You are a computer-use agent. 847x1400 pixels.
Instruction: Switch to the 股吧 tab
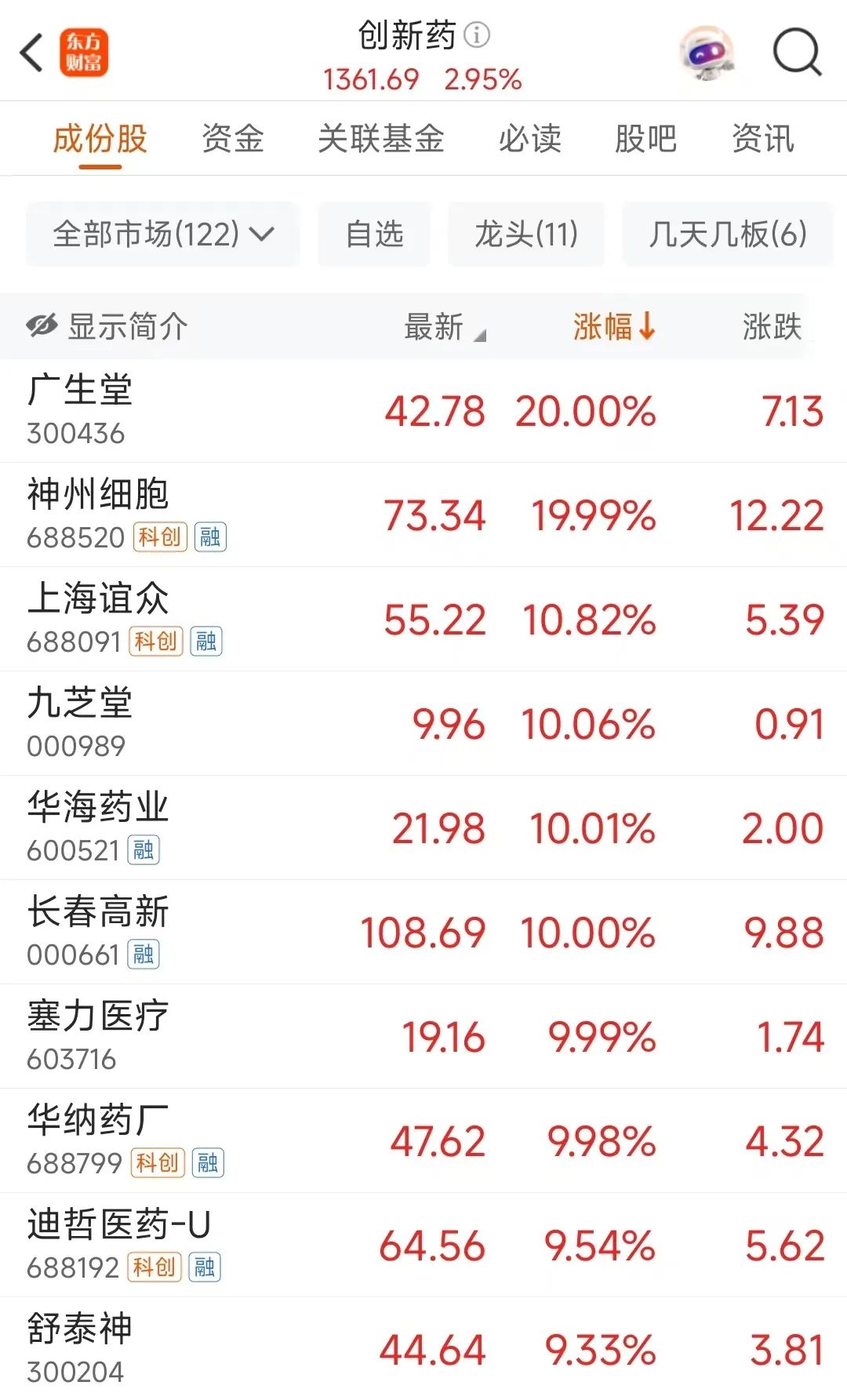pyautogui.click(x=645, y=139)
